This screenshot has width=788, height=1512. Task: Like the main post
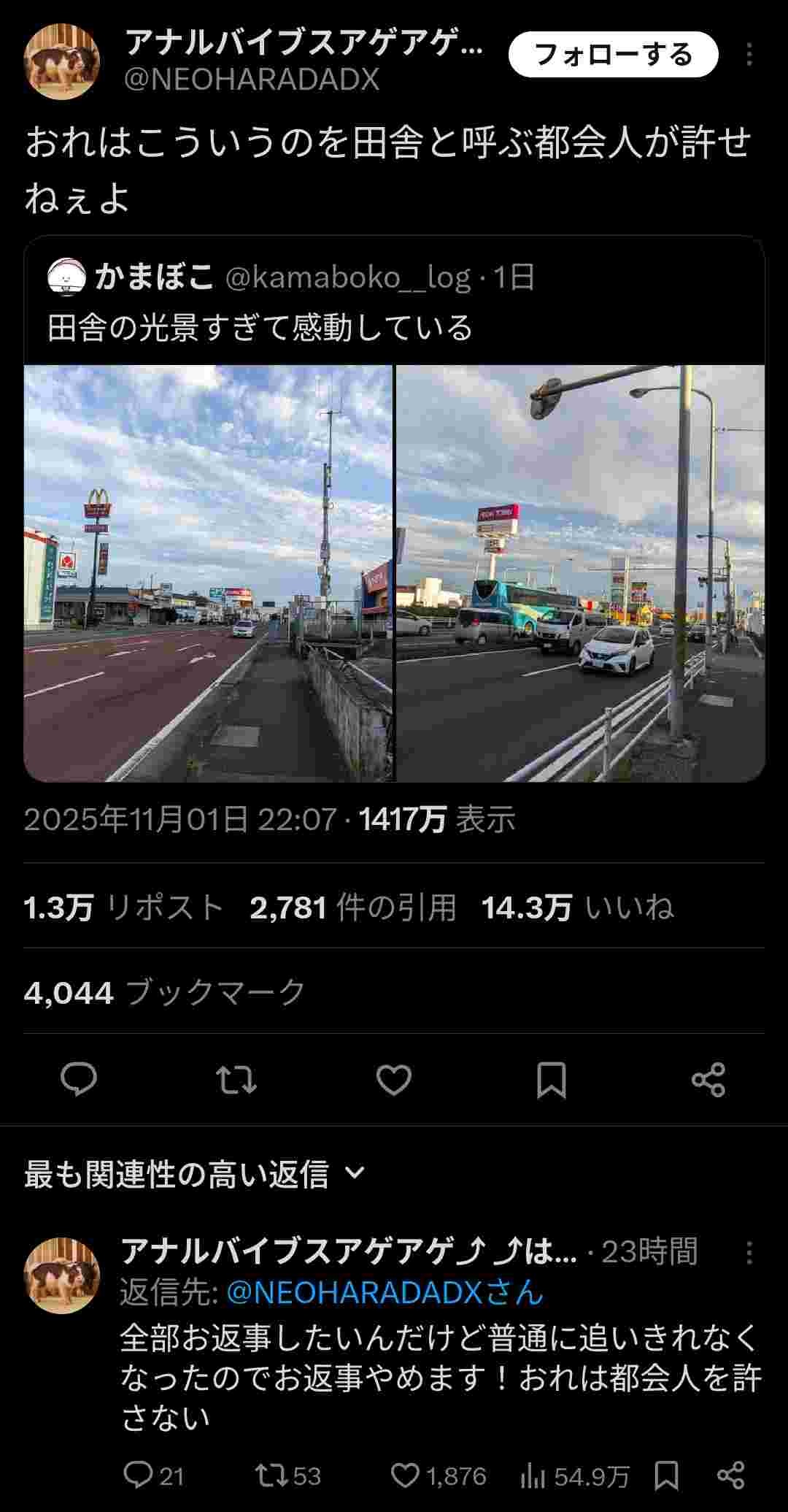394,1079
